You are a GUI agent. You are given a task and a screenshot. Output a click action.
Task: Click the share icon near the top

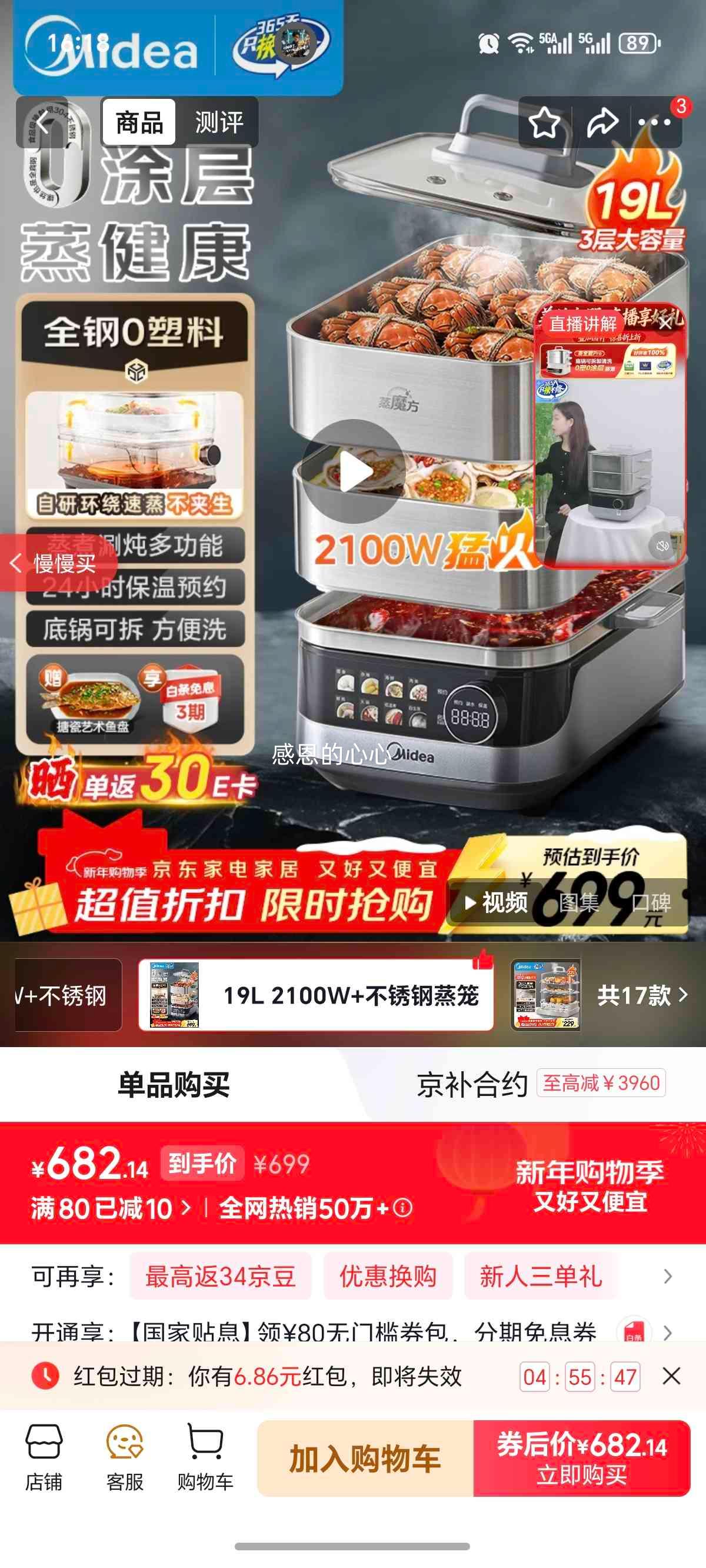(601, 123)
